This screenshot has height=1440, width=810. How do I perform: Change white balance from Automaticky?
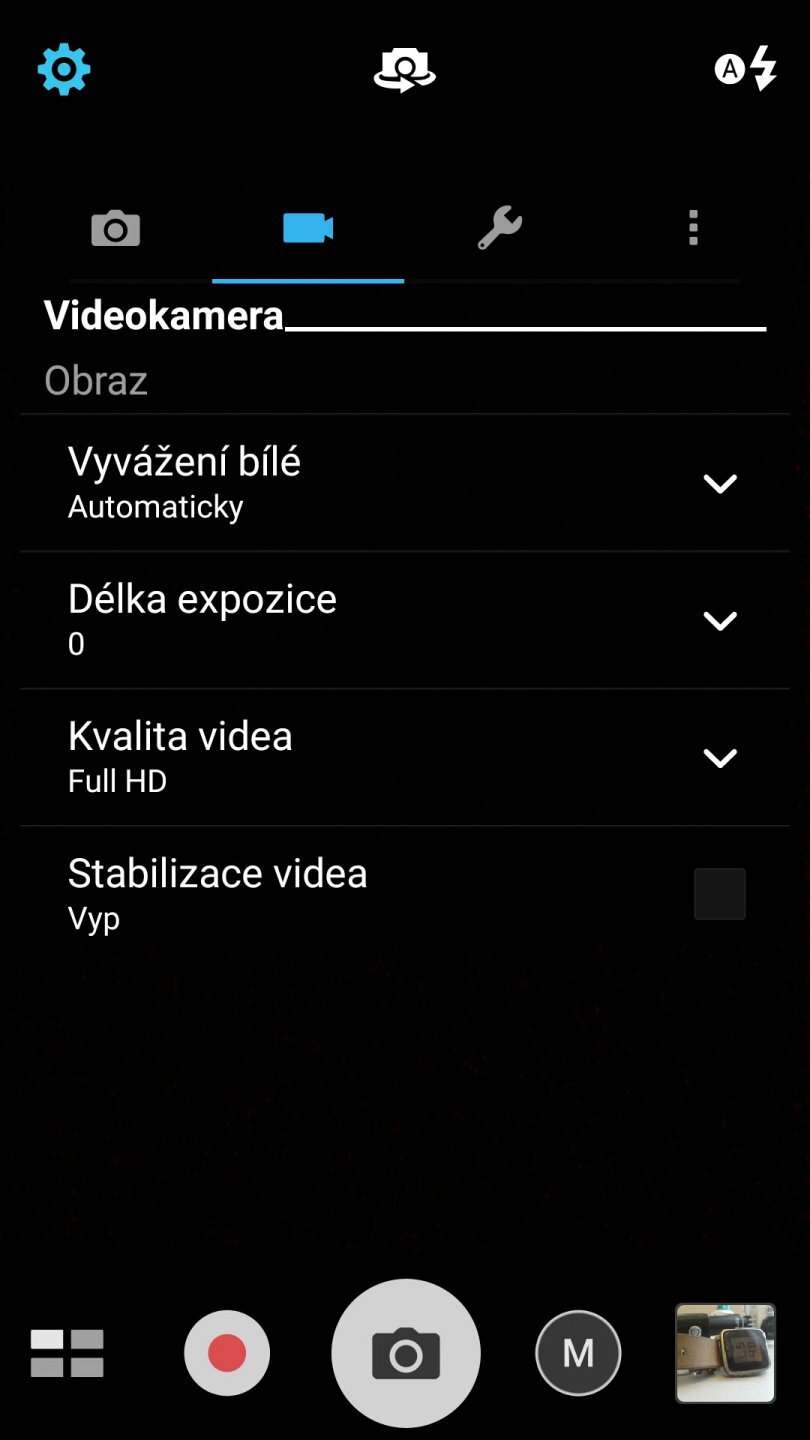[719, 483]
